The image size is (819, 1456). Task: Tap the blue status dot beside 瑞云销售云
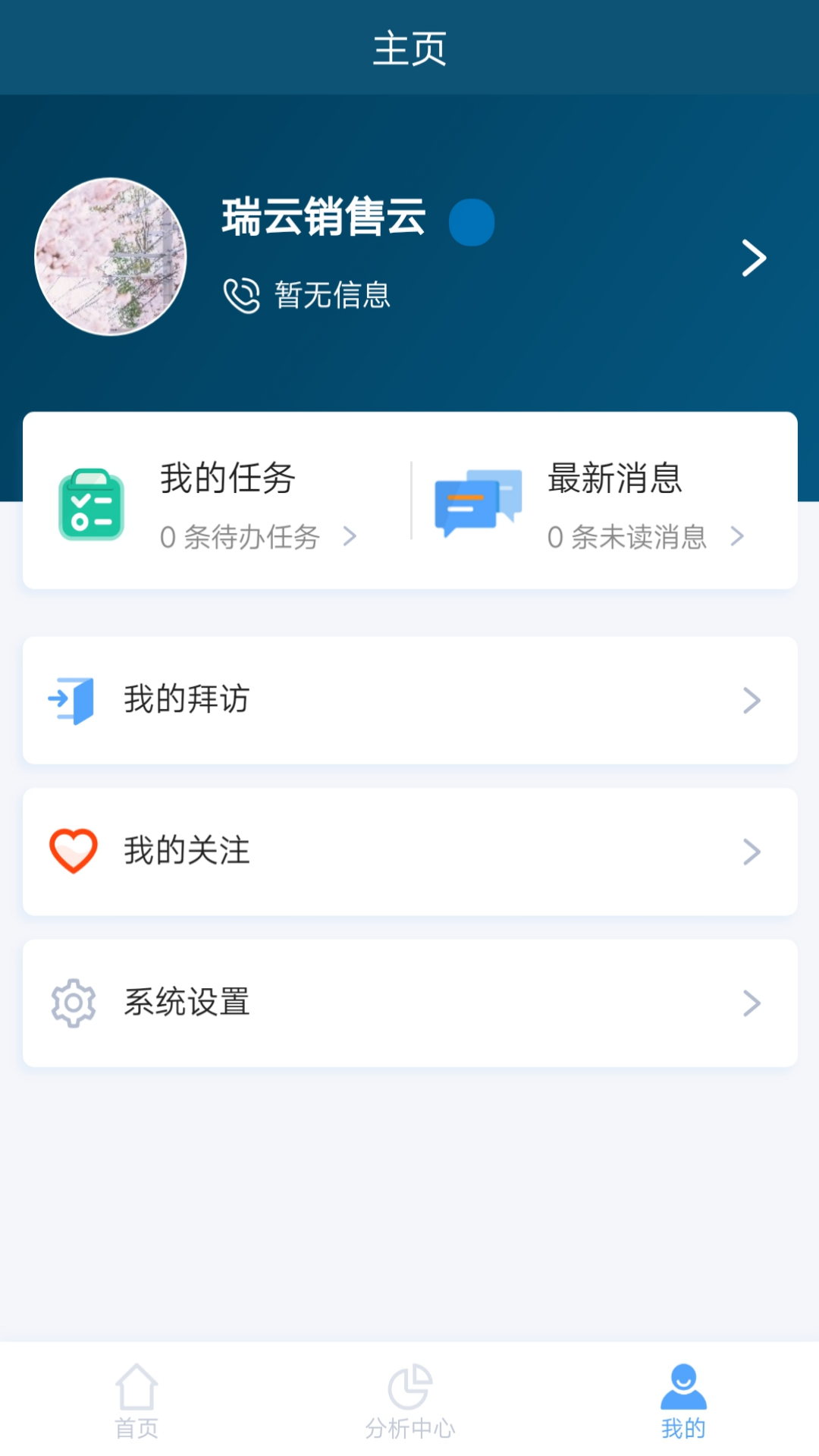point(472,221)
